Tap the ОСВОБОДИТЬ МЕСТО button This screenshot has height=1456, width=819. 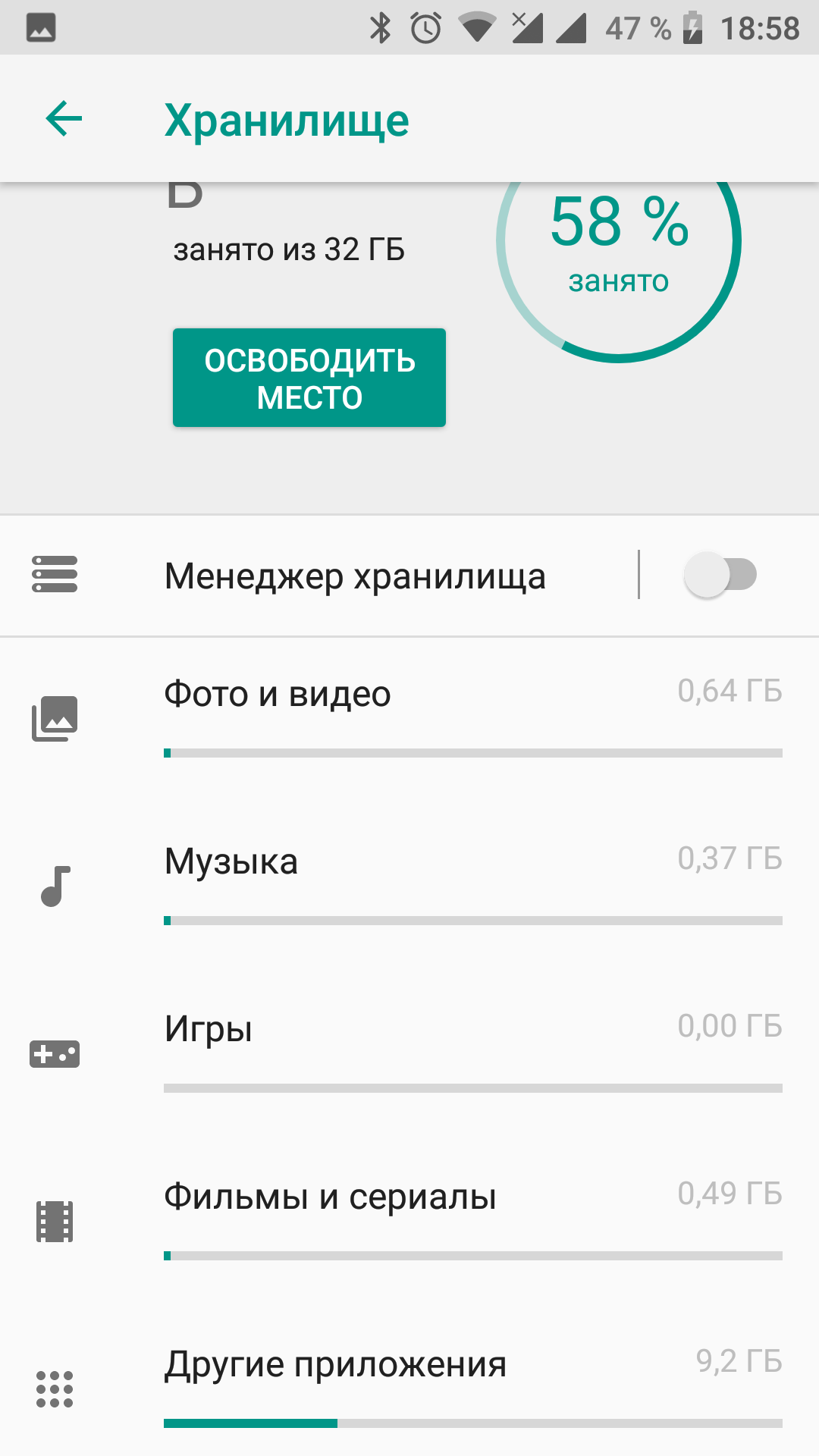[x=309, y=378]
